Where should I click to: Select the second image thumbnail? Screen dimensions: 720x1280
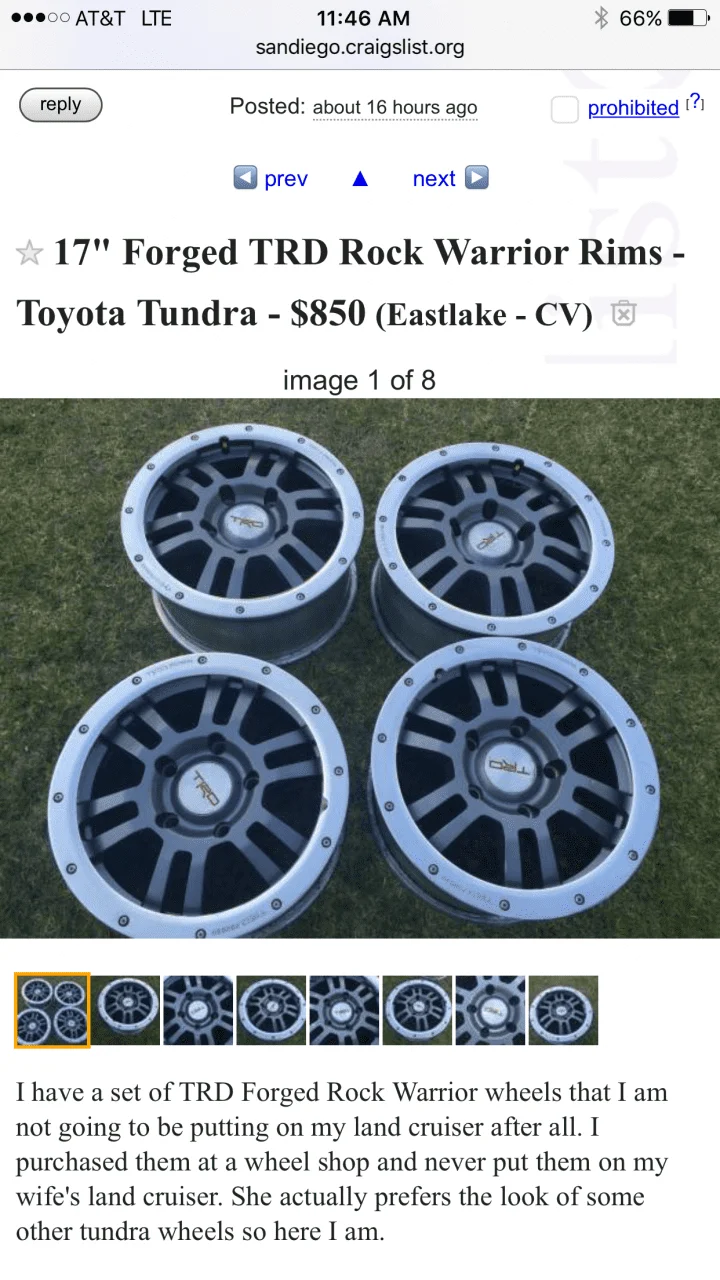tap(125, 1010)
